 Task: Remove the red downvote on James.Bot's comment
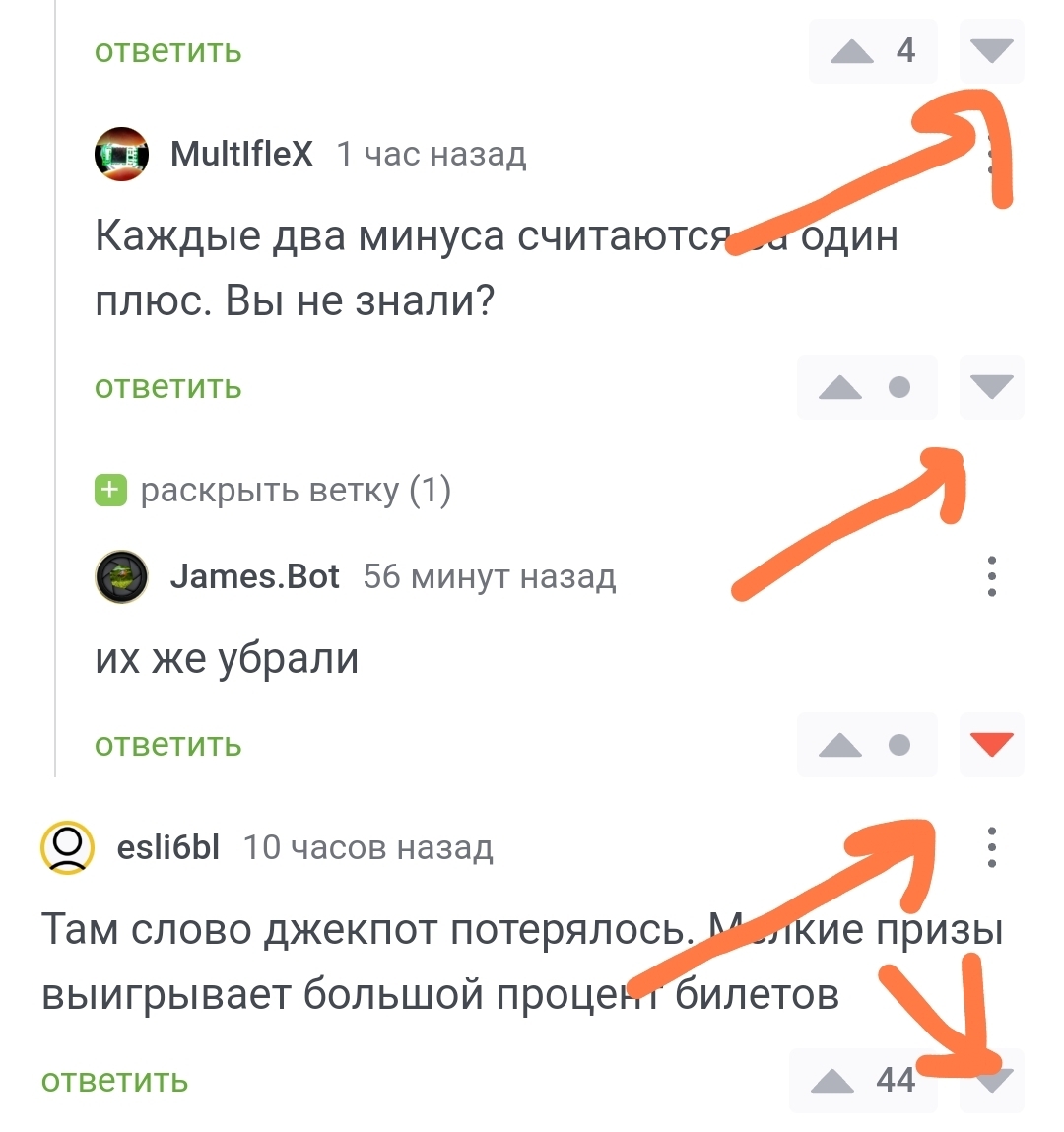tap(991, 745)
